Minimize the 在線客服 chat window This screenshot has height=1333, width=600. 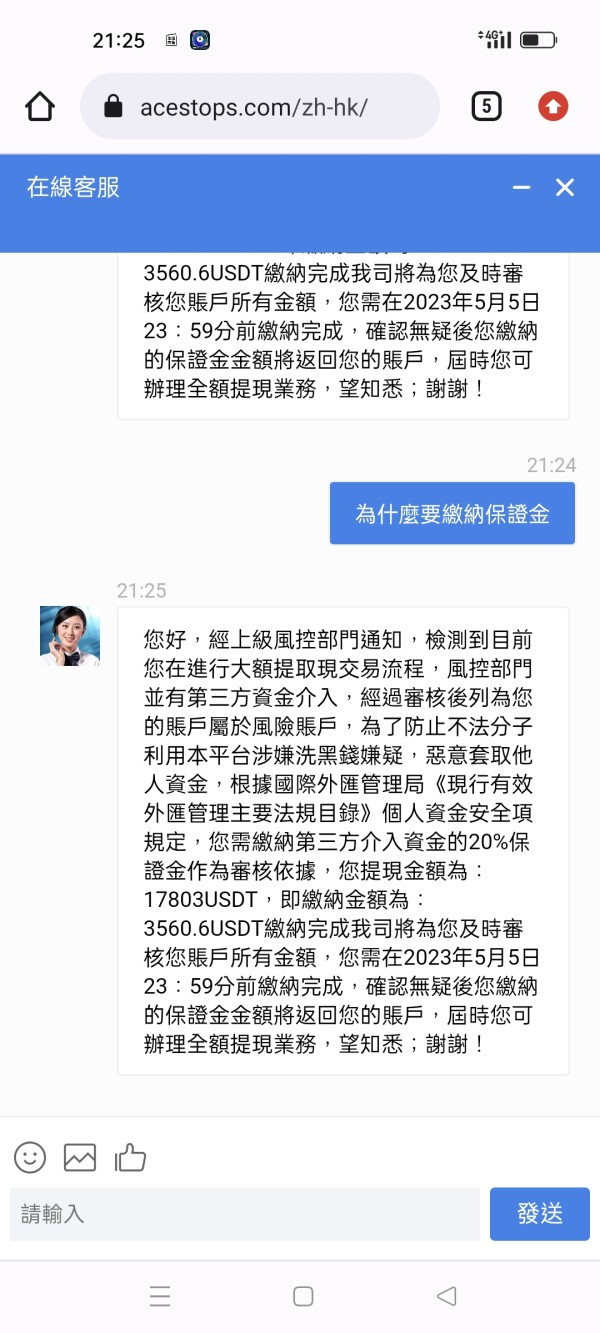pos(521,187)
